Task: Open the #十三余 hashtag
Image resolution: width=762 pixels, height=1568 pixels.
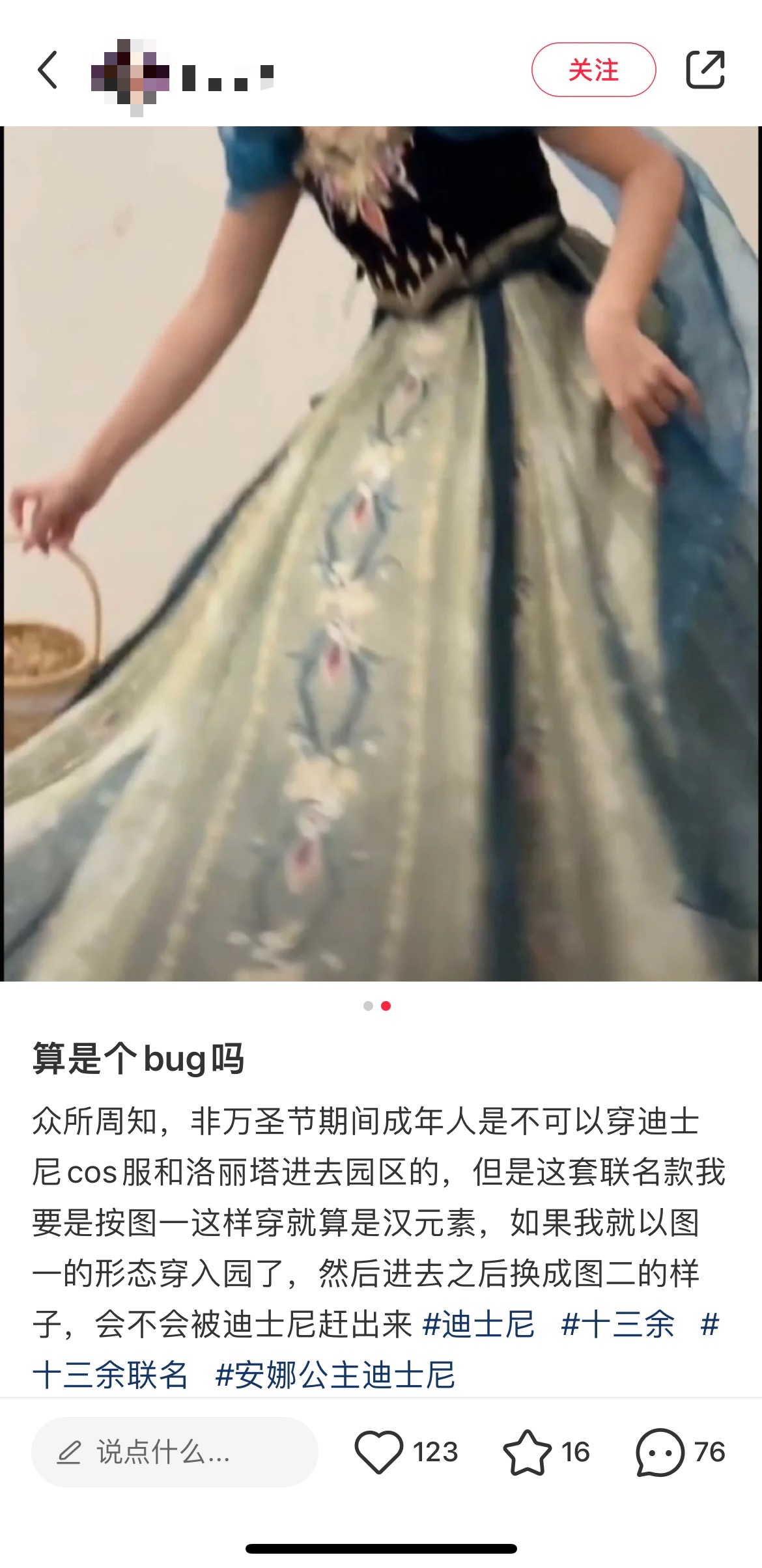Action: coord(617,1325)
